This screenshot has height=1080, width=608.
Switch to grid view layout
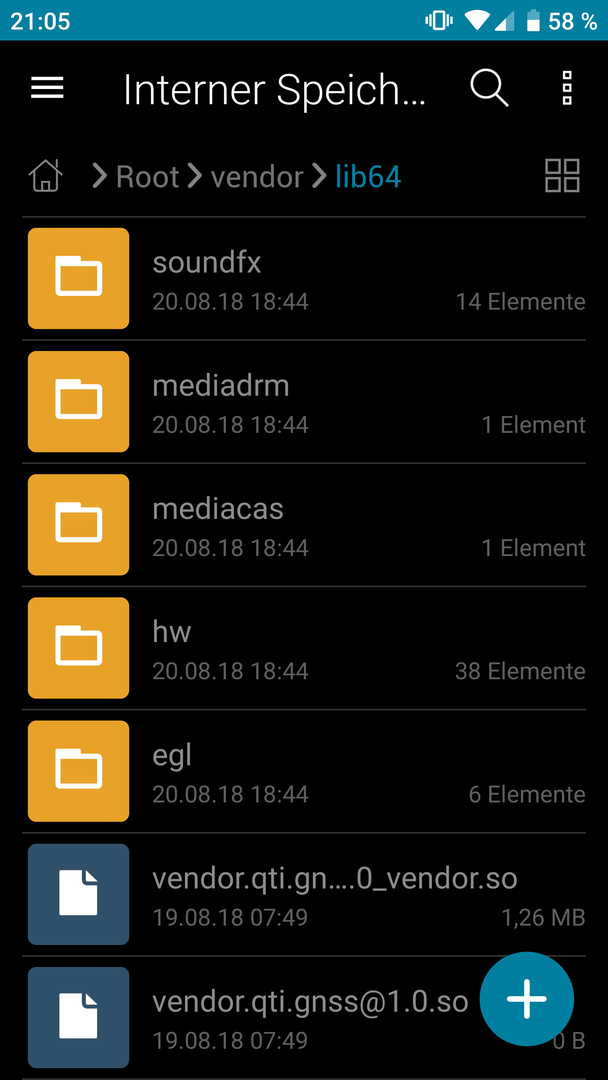(562, 176)
